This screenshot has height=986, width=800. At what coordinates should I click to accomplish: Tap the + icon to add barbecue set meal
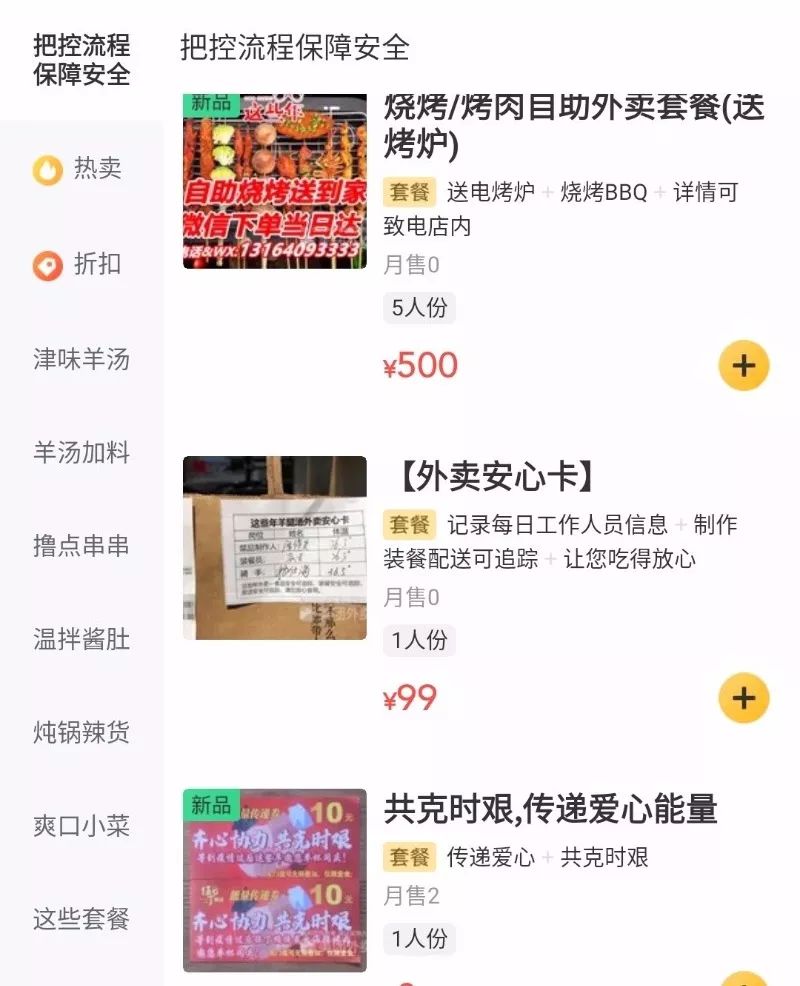point(742,365)
